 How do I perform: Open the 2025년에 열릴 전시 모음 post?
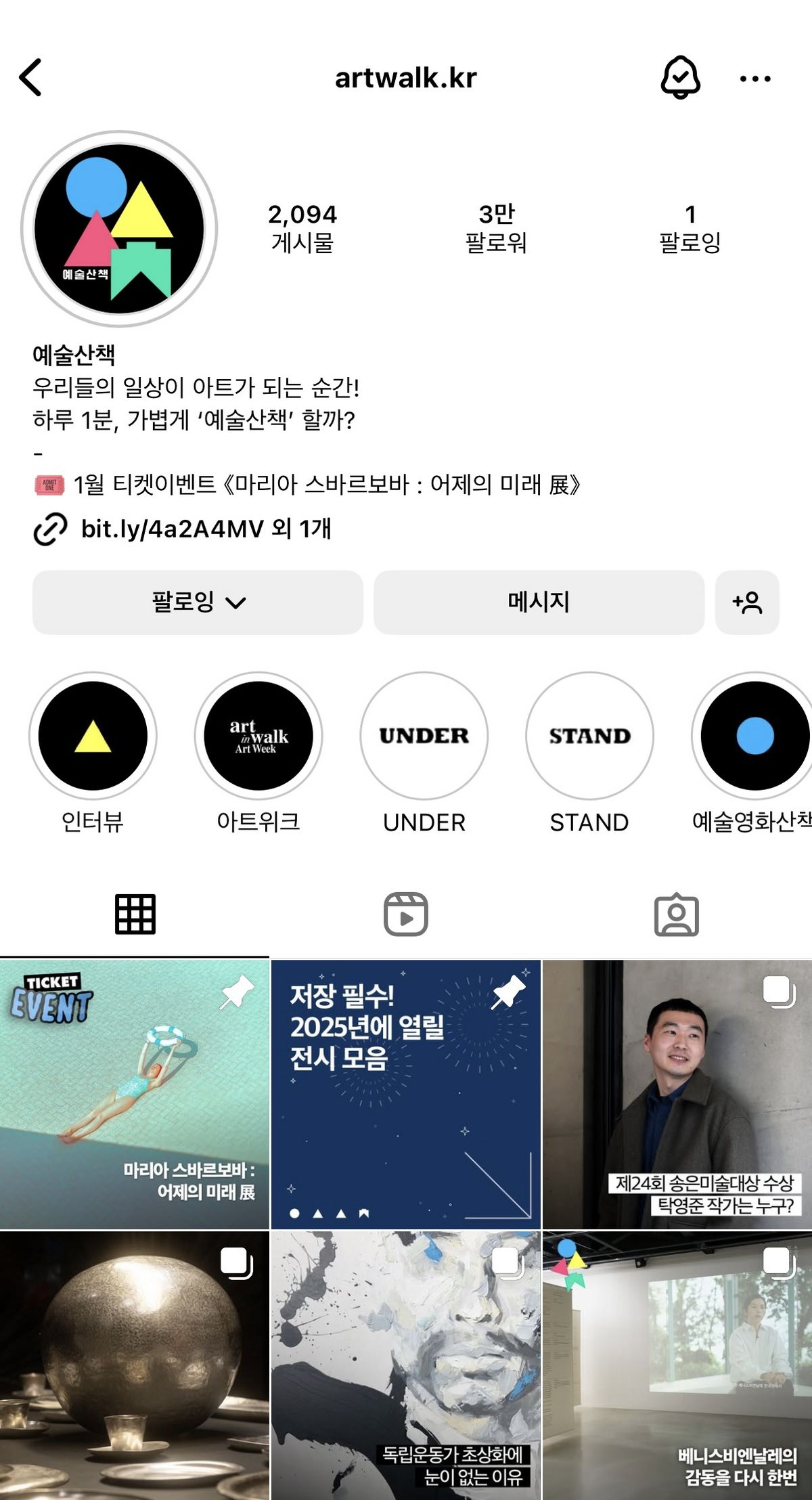click(406, 1094)
